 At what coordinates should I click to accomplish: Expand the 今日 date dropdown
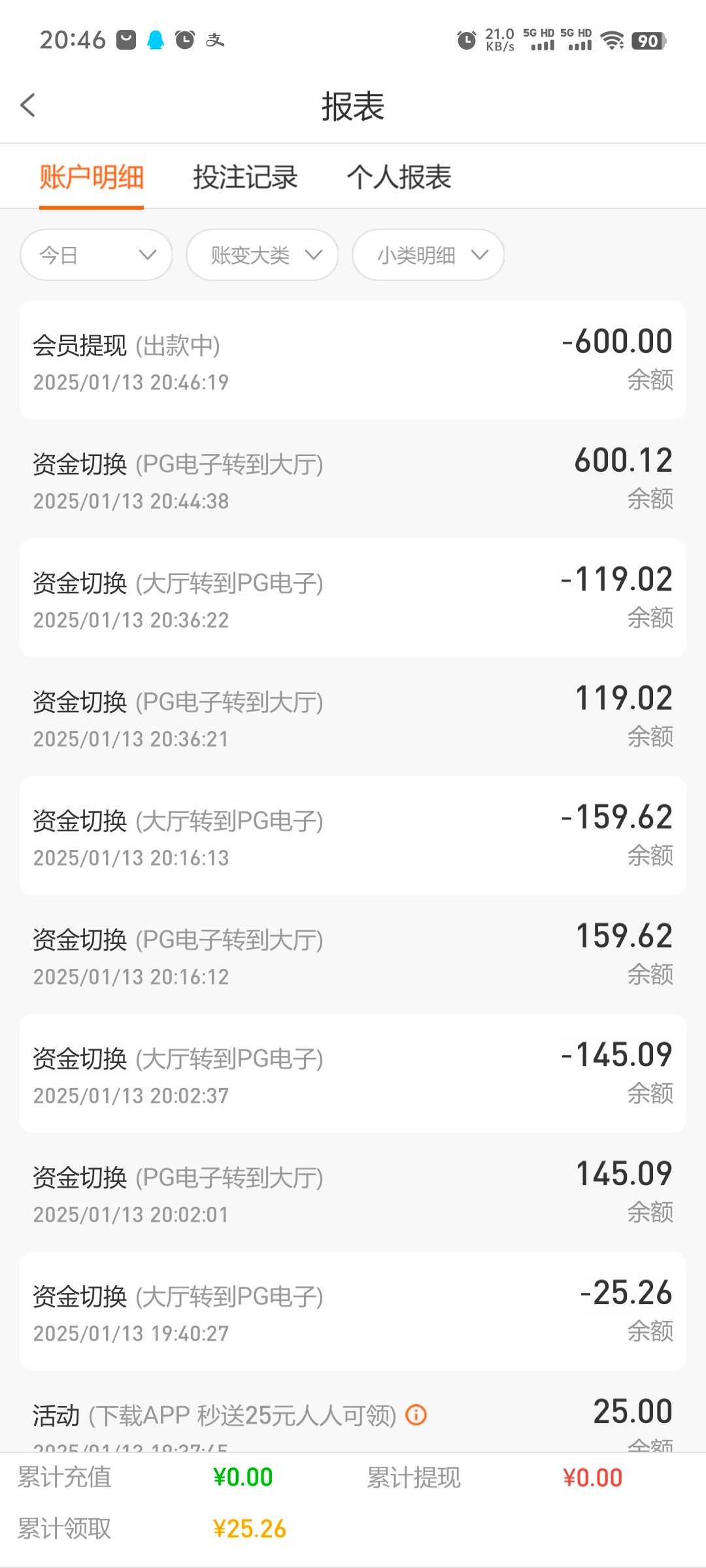coord(96,255)
